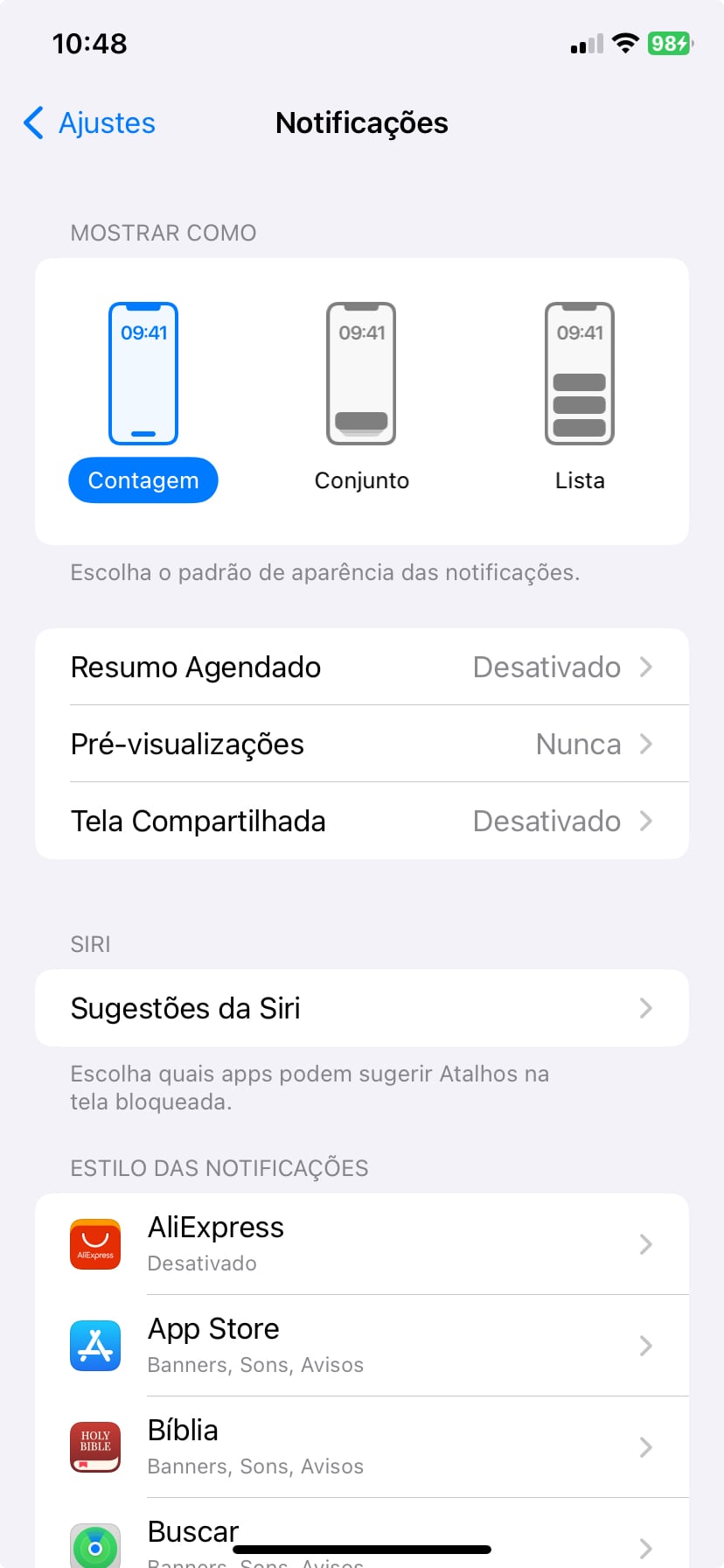Open Tela Compartilhada settings
The width and height of the screenshot is (724, 1568).
(362, 821)
